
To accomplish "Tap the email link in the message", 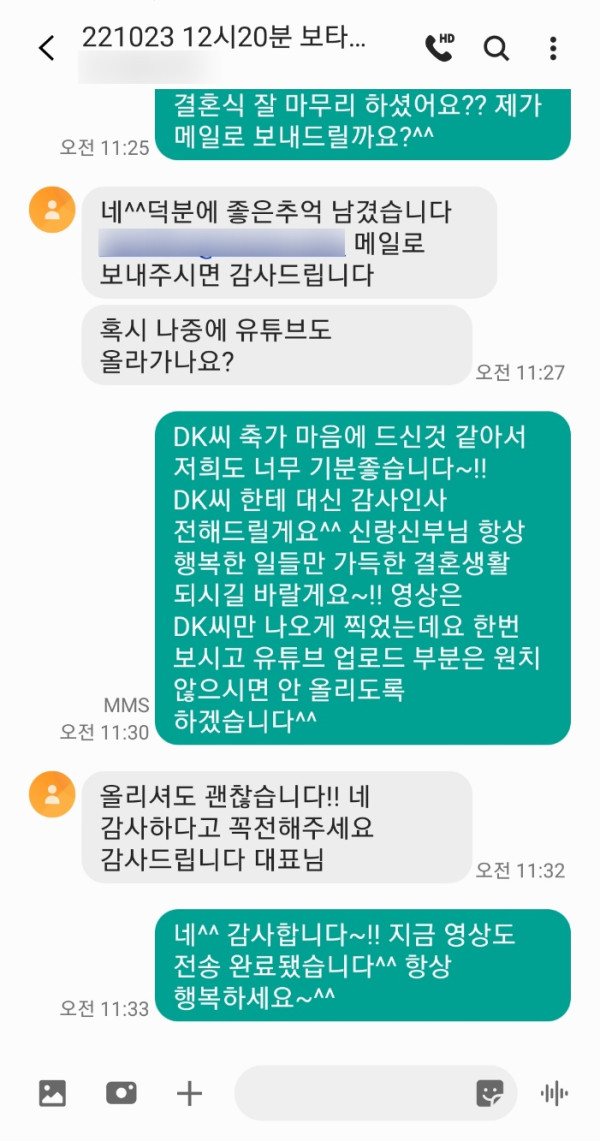I will (222, 243).
